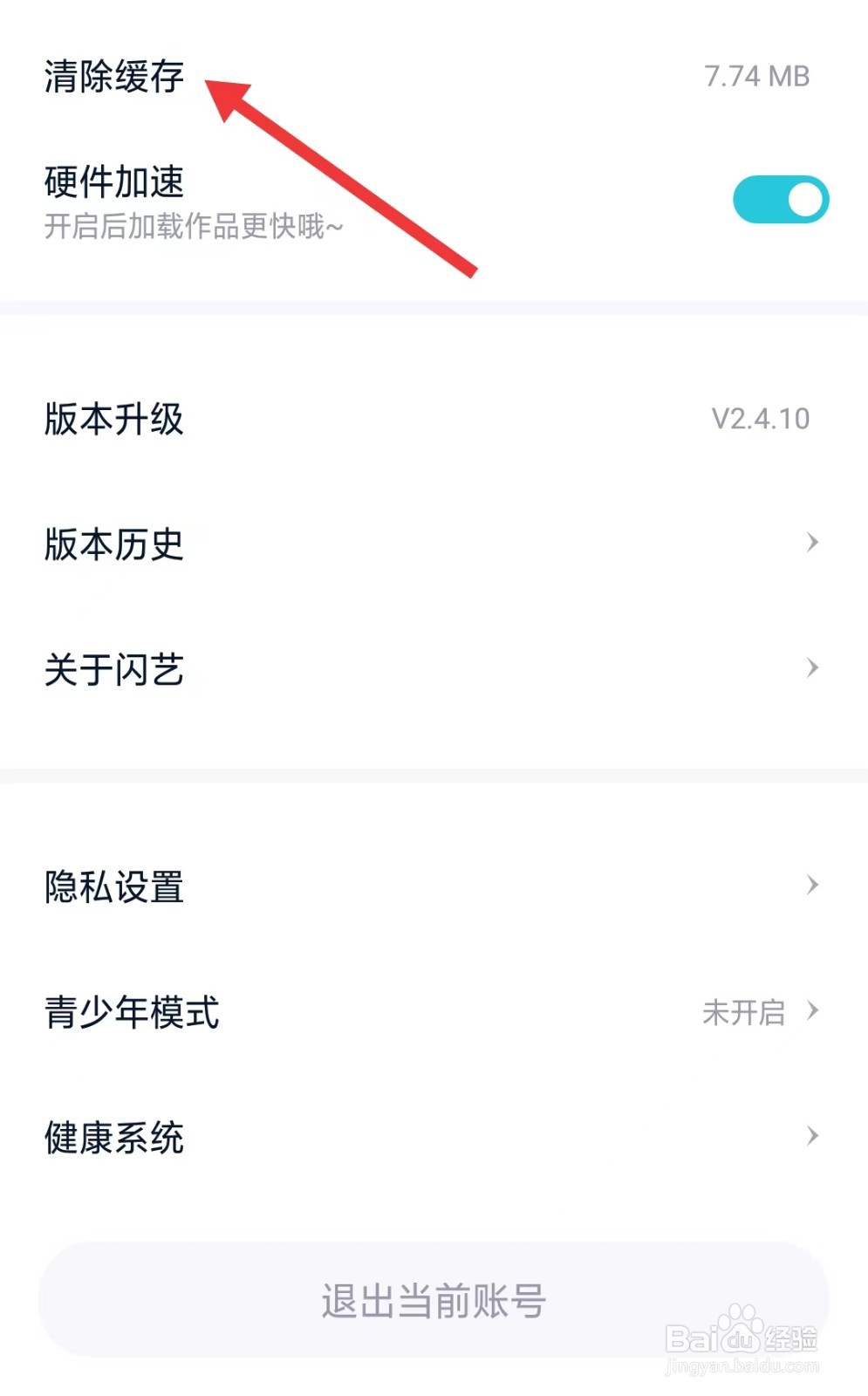Toggle off hardware acceleration (硬件加速)
This screenshot has height=1396, width=868.
point(780,200)
